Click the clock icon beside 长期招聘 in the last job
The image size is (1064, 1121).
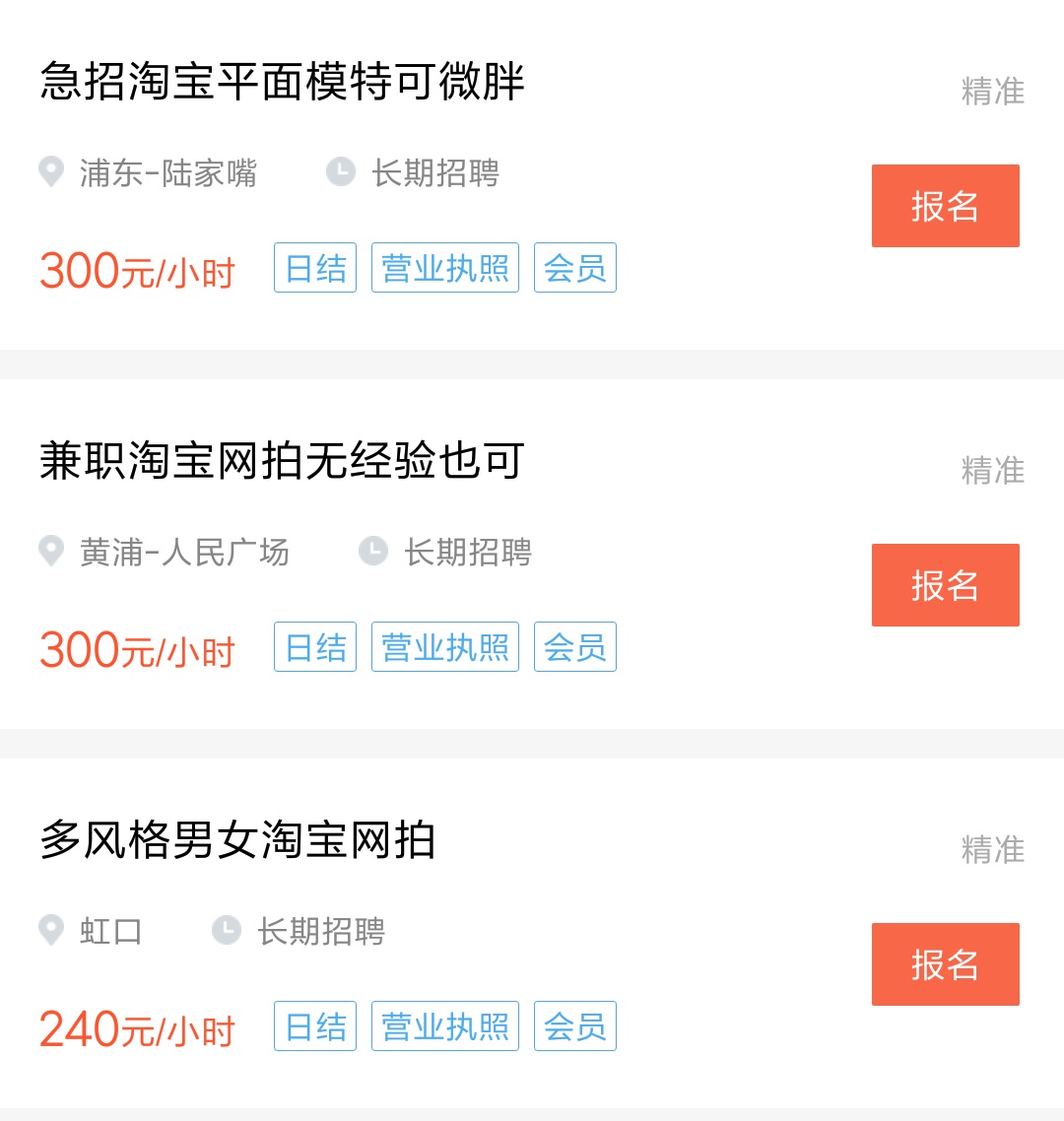tap(226, 931)
